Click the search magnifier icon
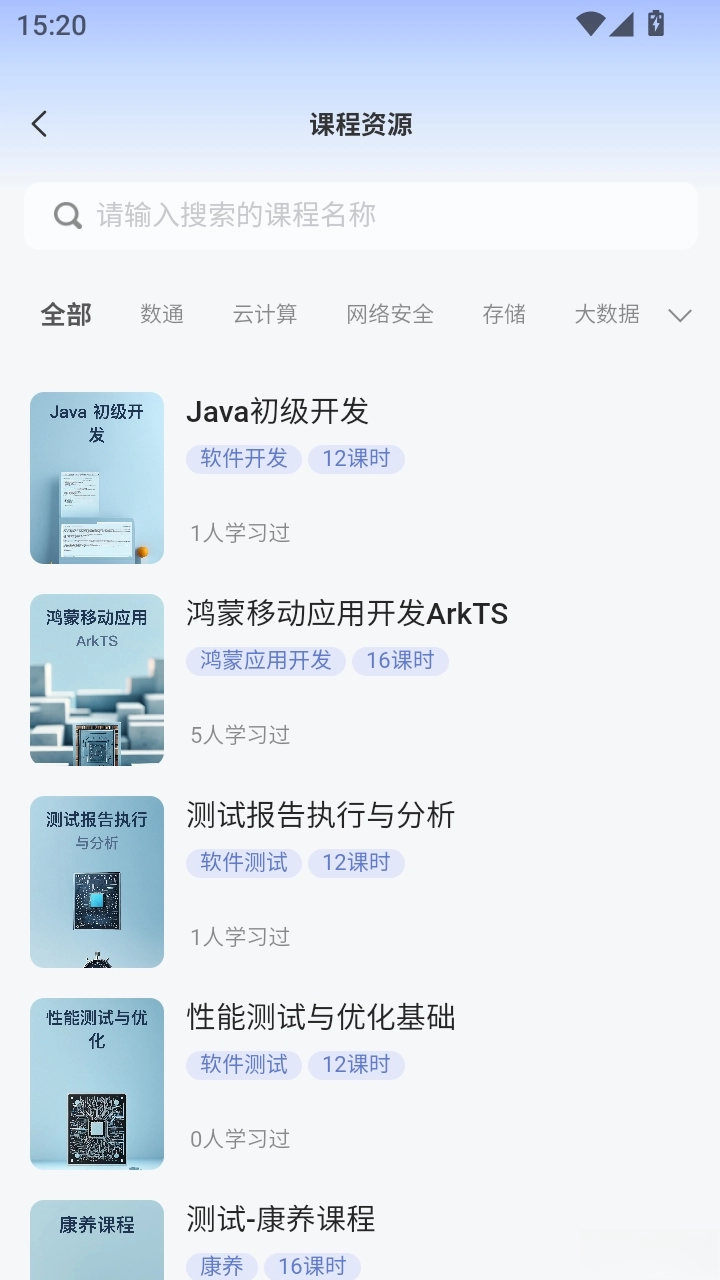This screenshot has width=720, height=1280. coord(66,215)
